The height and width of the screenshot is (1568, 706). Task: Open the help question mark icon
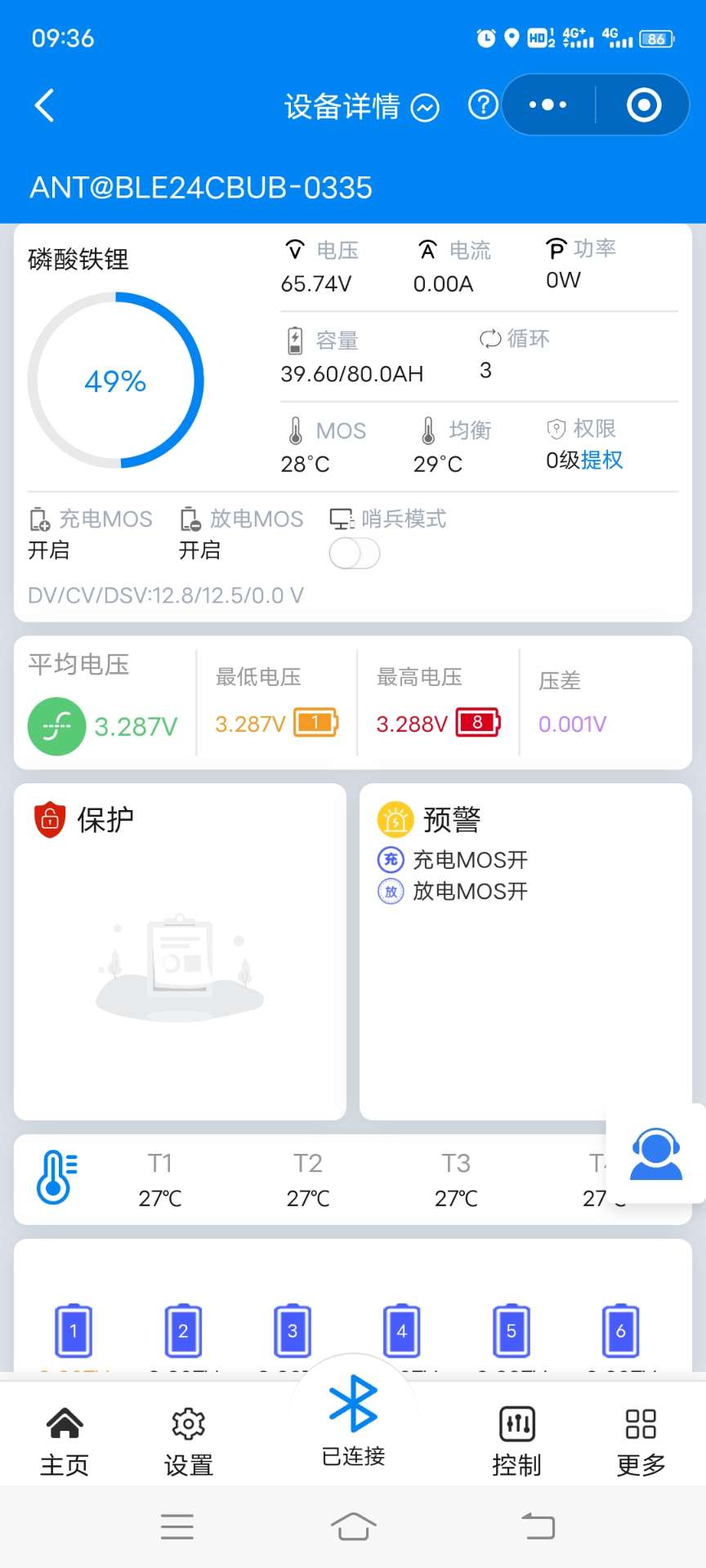coord(483,105)
